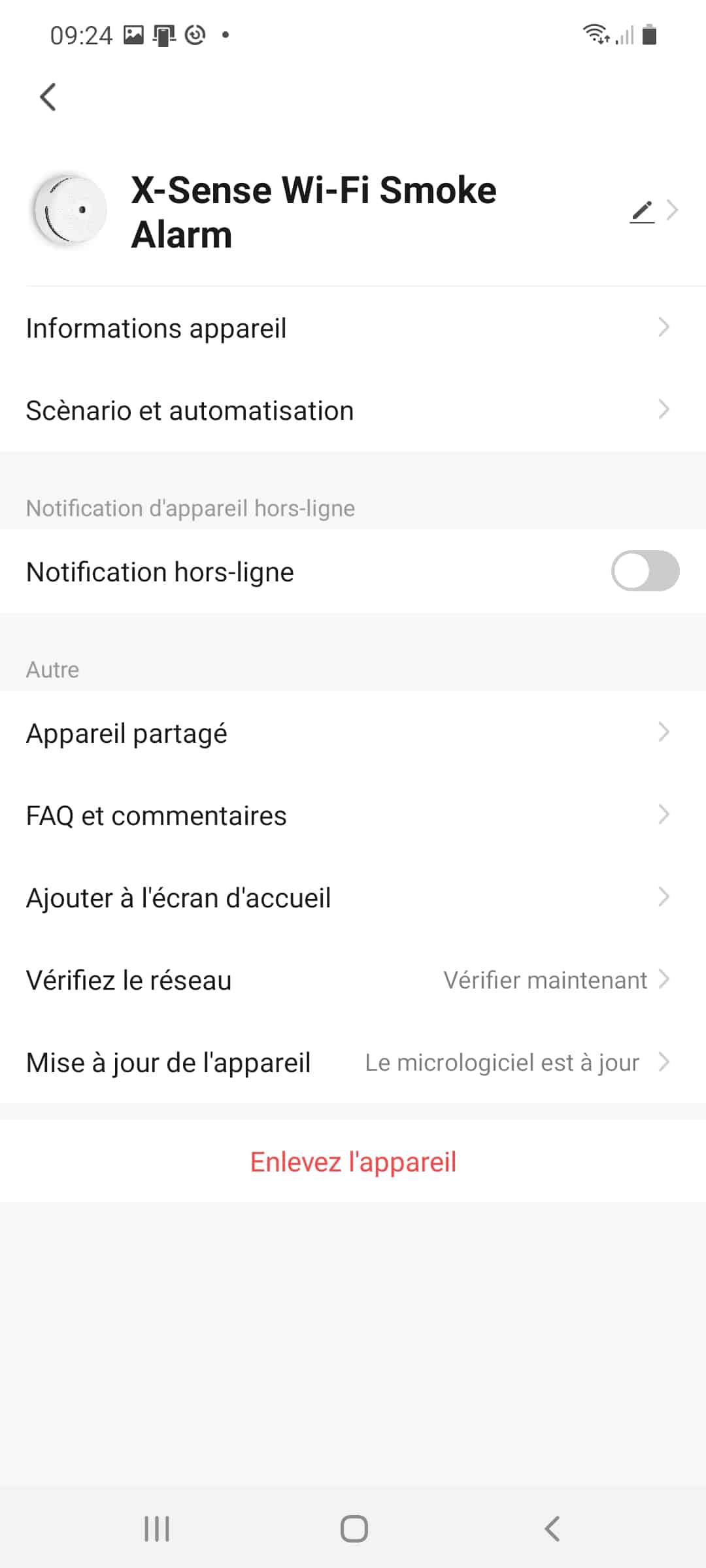Enable the Notification hors-ligne switch
The height and width of the screenshot is (1568, 706).
tap(645, 571)
